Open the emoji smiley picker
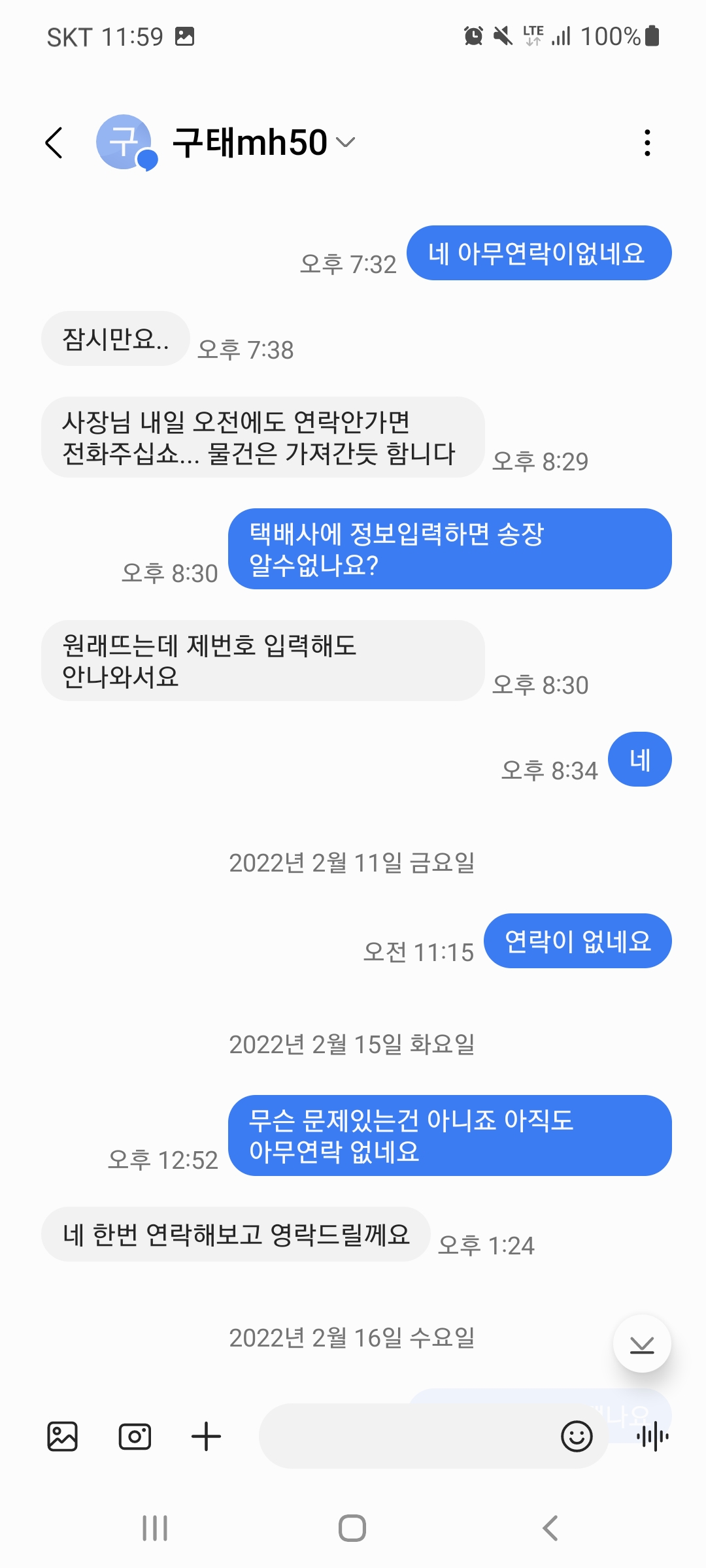The height and width of the screenshot is (1568, 706). [577, 1436]
